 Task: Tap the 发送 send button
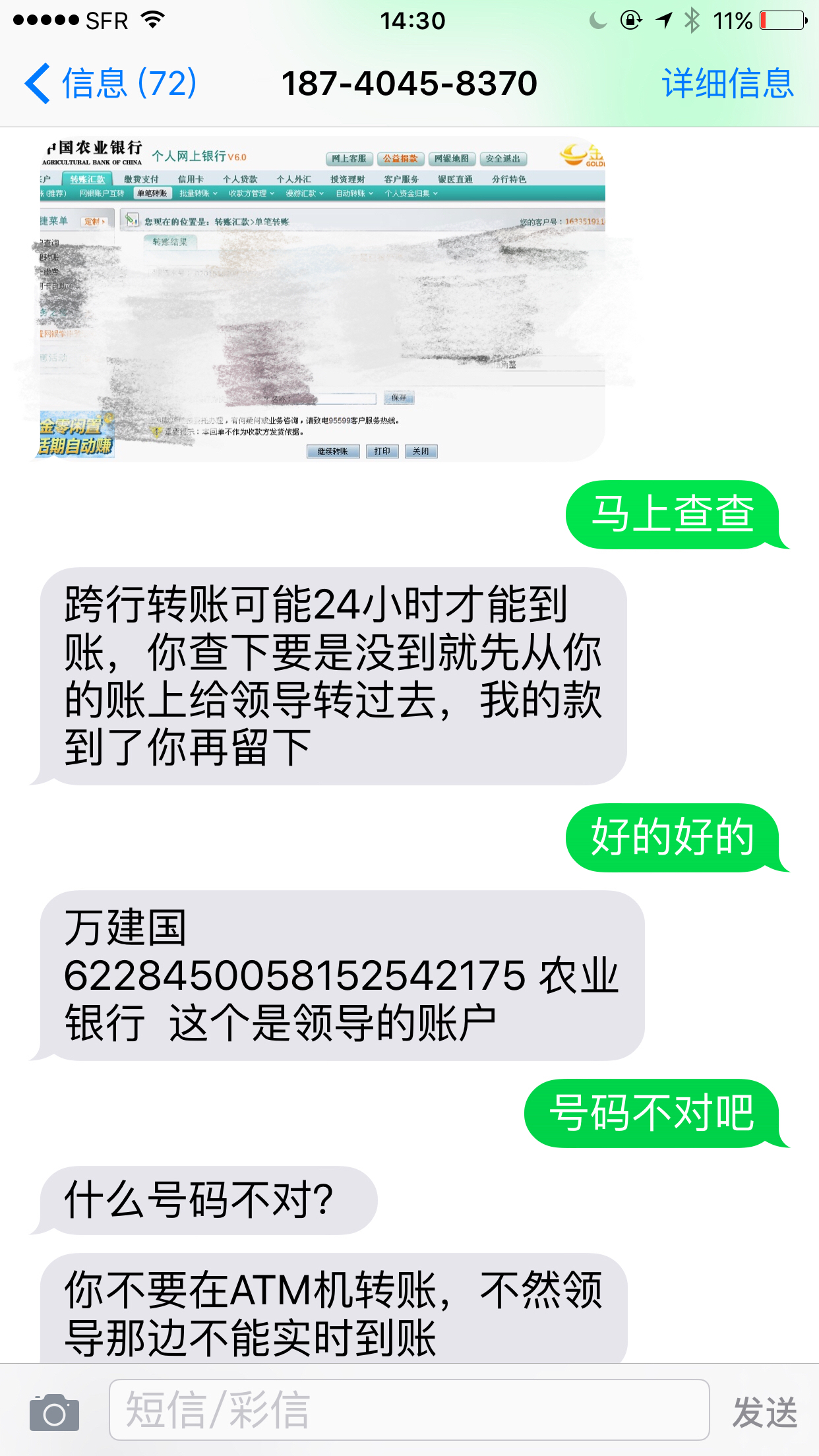click(x=764, y=1412)
